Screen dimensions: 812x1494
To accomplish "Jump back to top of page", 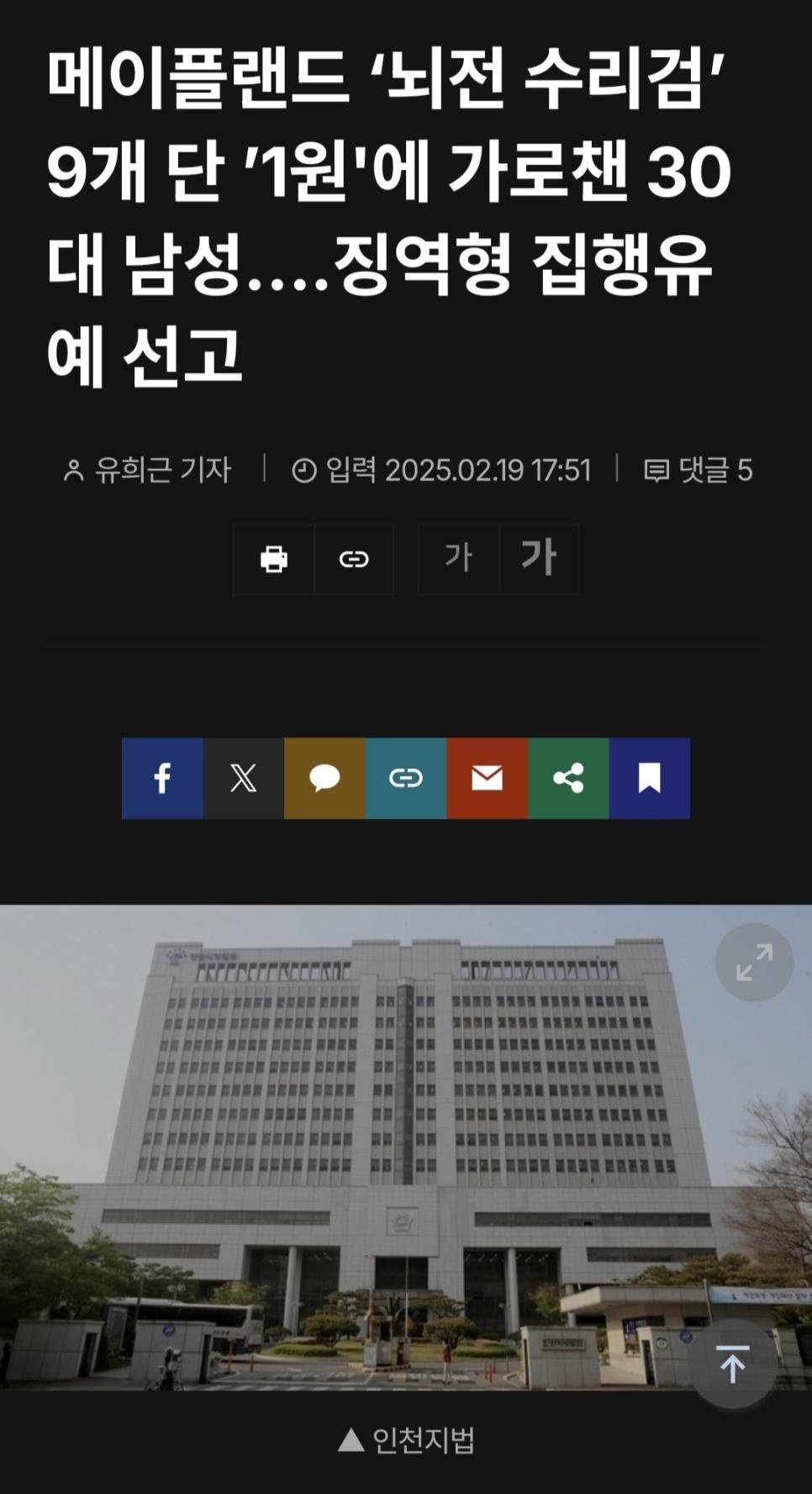I will click(732, 1363).
